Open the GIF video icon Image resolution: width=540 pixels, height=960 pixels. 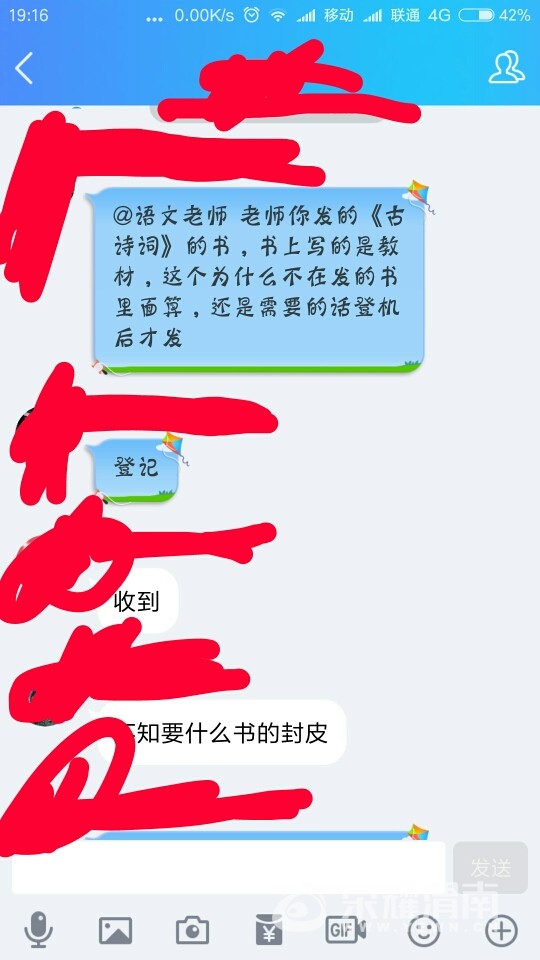coord(346,931)
